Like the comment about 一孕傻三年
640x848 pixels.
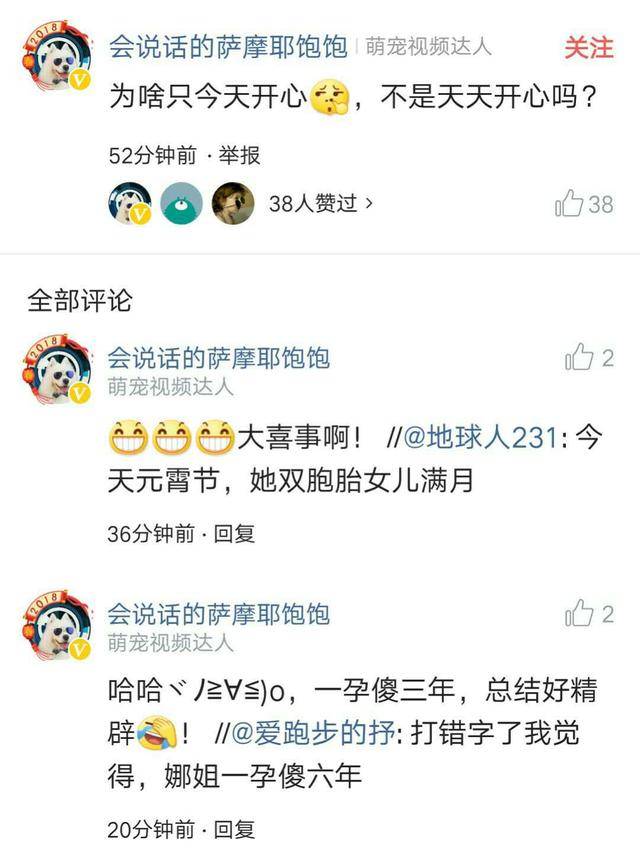point(589,614)
